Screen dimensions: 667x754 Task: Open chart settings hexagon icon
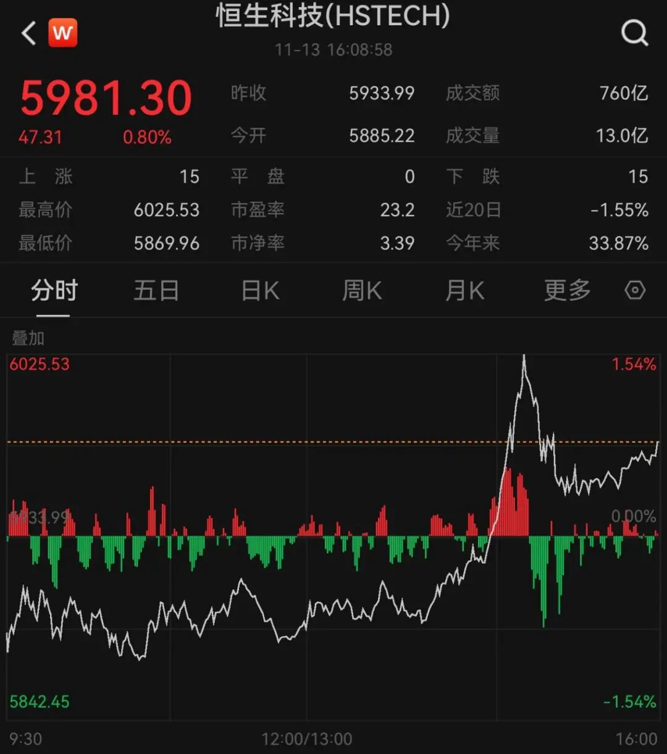[635, 291]
